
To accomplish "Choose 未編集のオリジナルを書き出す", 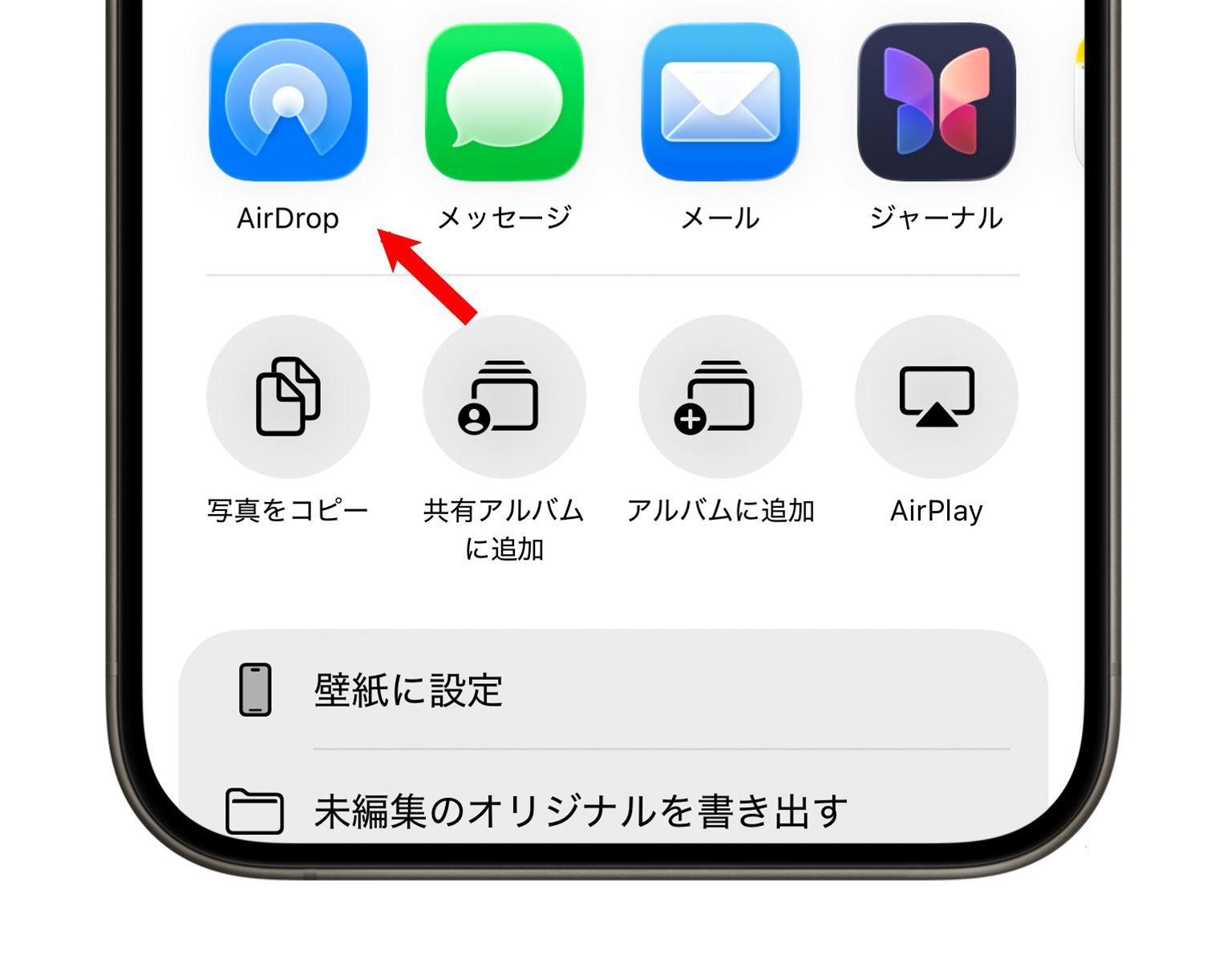I will 581,811.
